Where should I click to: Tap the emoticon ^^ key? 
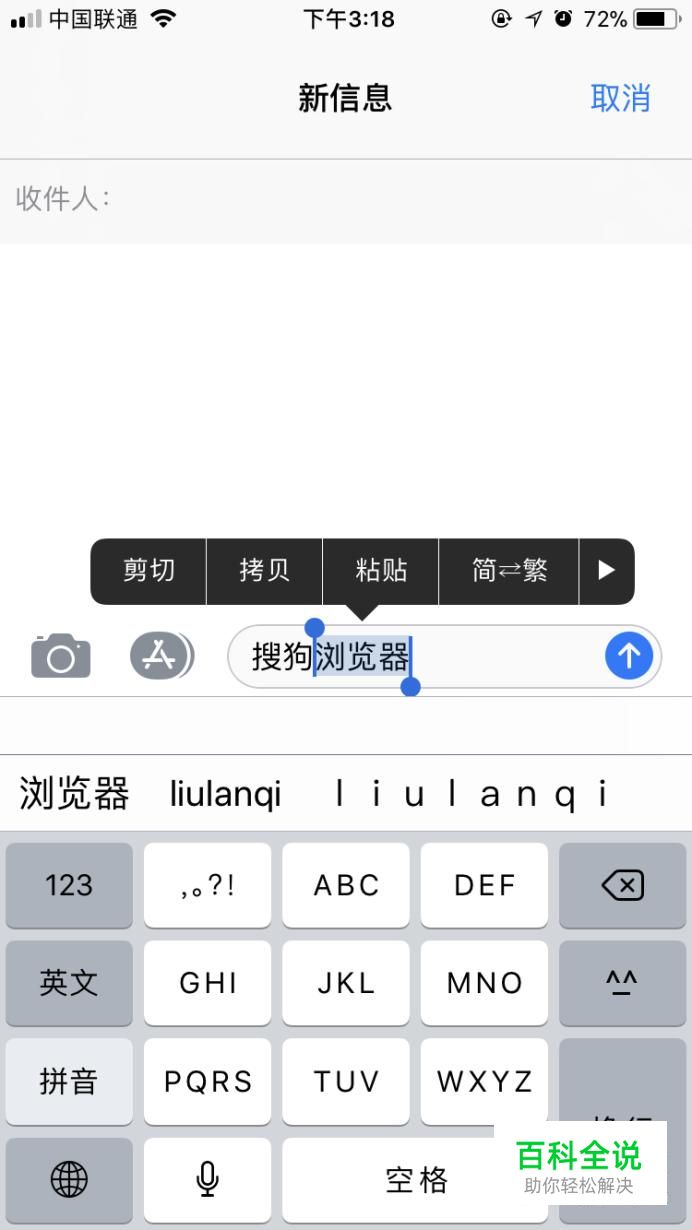[622, 983]
